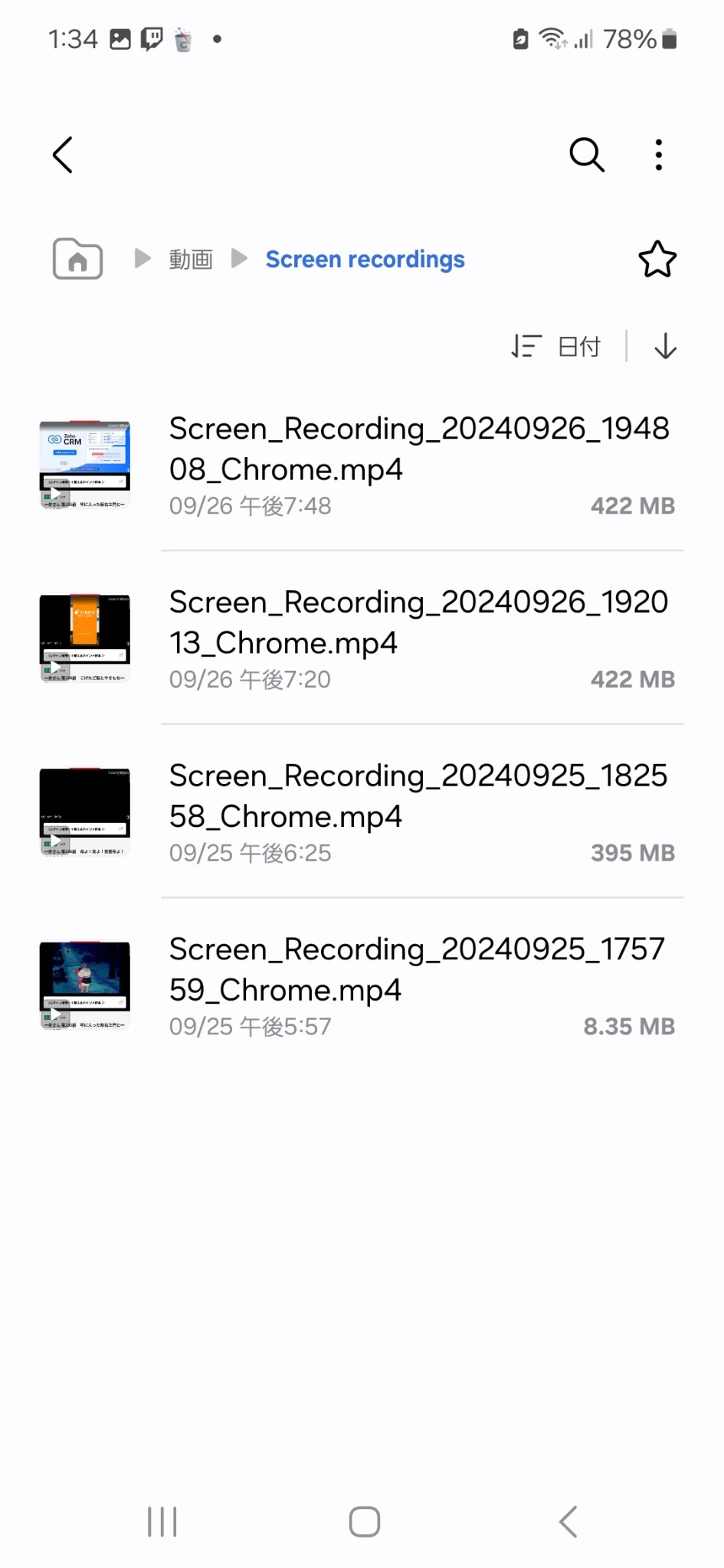Go to the system home screen
Screen dimensions: 724x1568
point(365,1521)
